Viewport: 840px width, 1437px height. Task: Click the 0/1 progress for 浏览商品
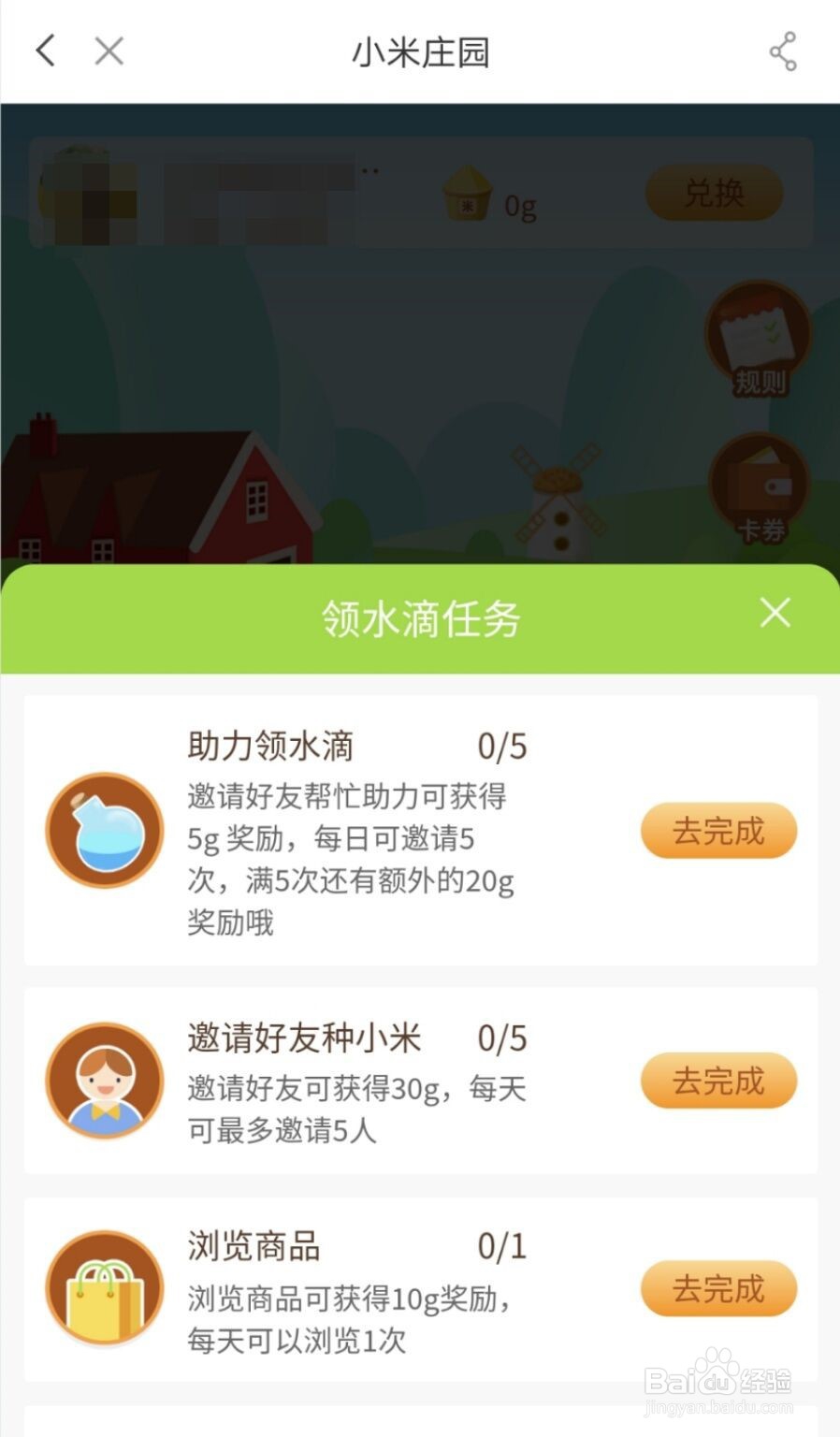[x=503, y=1246]
